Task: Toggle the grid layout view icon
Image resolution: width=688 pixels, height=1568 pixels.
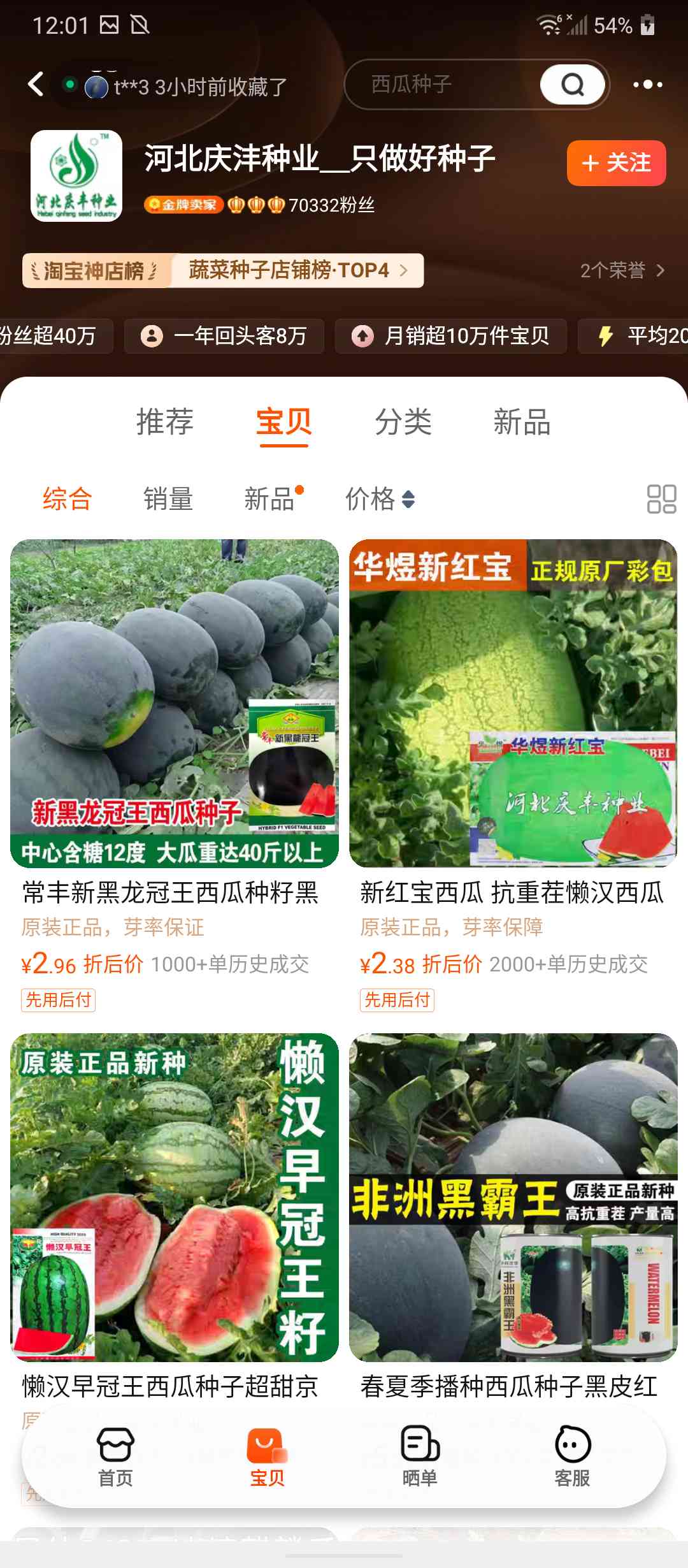Action: pos(661,498)
